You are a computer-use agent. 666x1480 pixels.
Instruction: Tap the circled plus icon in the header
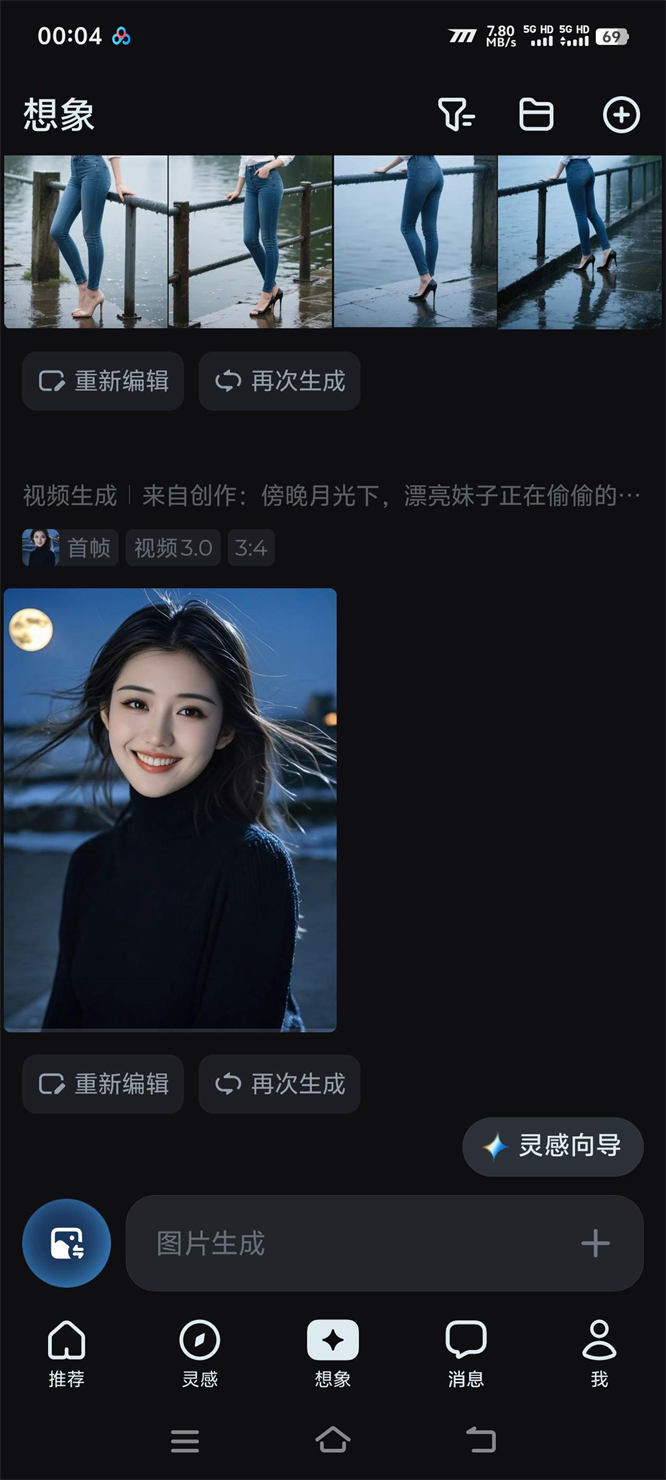pyautogui.click(x=621, y=116)
